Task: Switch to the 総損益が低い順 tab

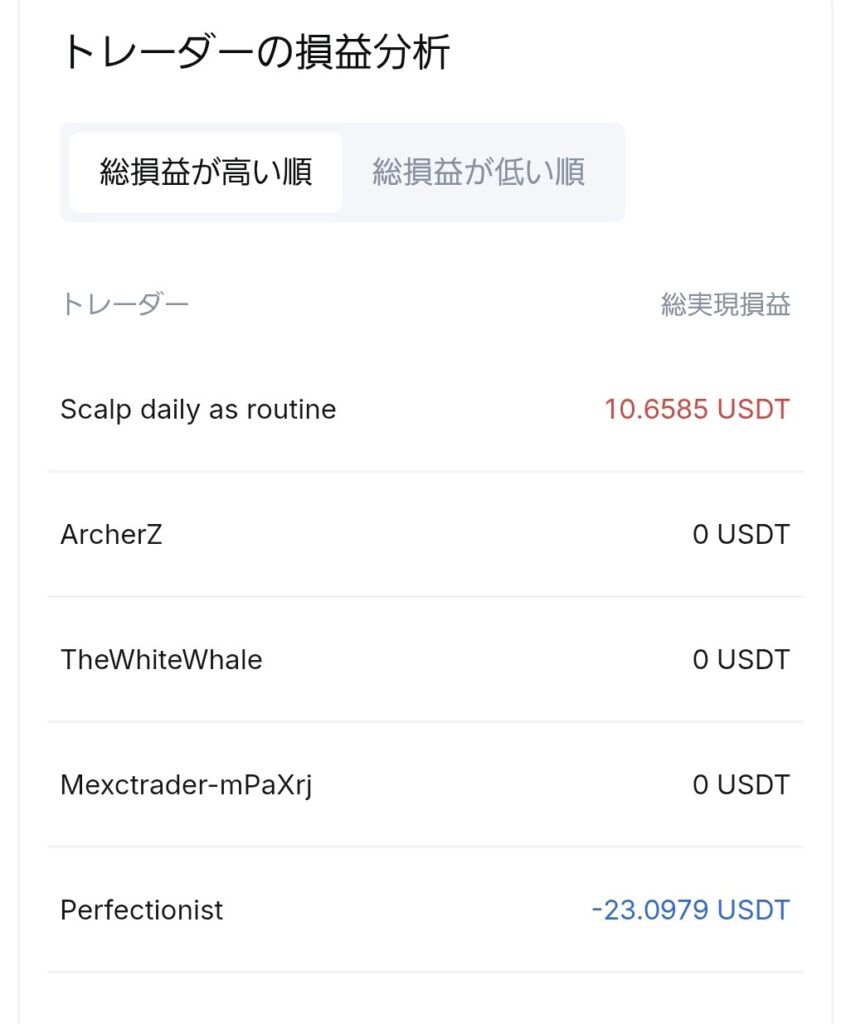Action: (478, 172)
